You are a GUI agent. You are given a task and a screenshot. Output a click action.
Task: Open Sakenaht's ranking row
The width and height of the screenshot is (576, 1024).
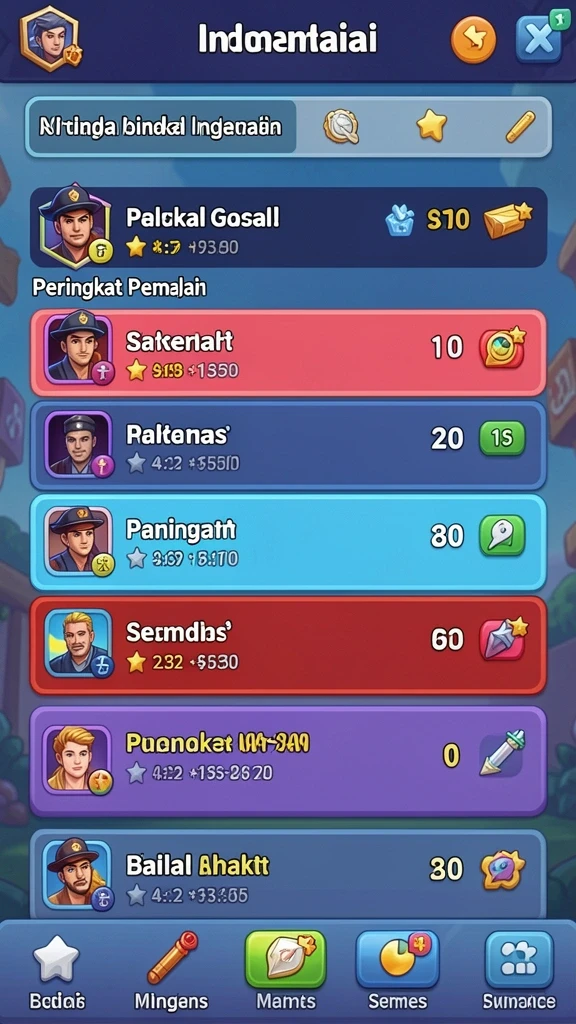[x=288, y=353]
